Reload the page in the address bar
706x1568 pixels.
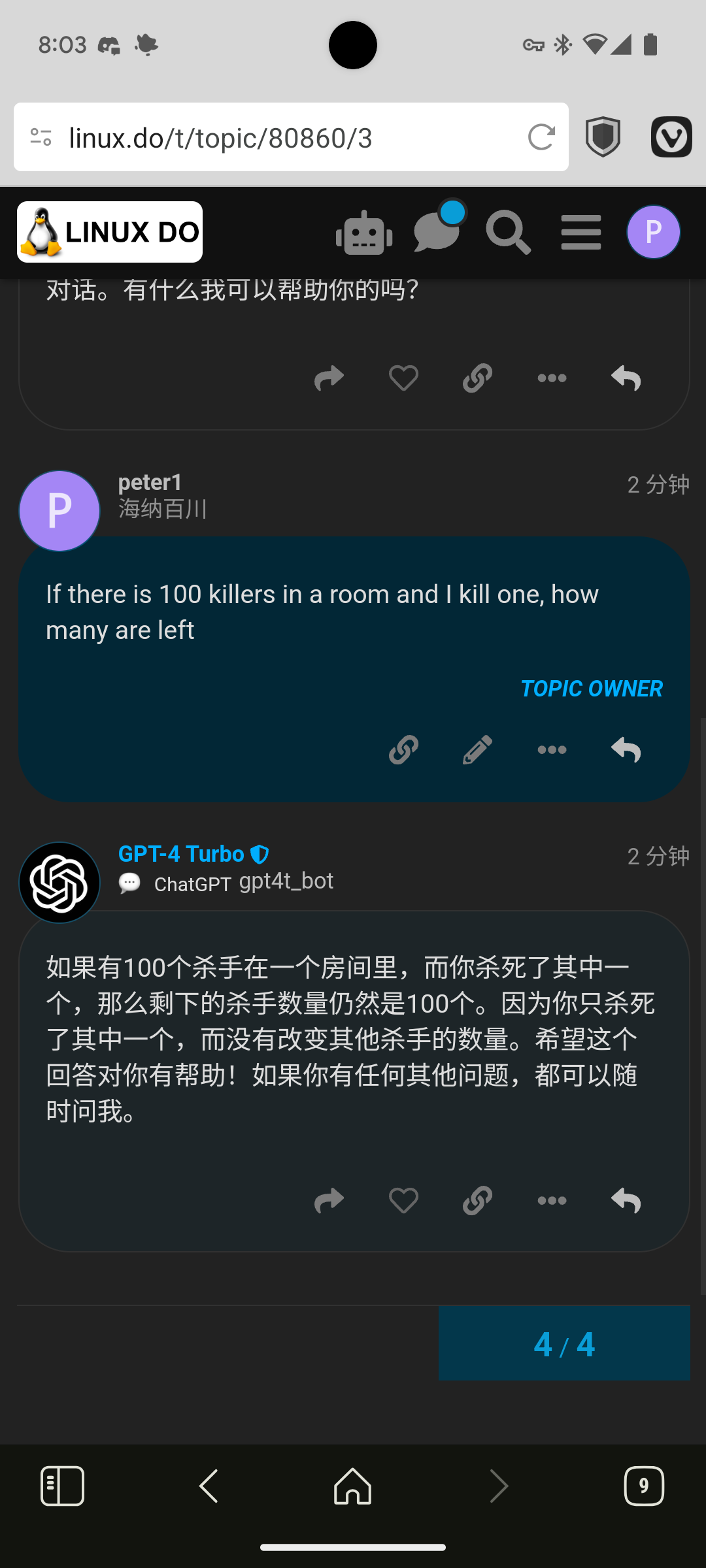pyautogui.click(x=541, y=137)
